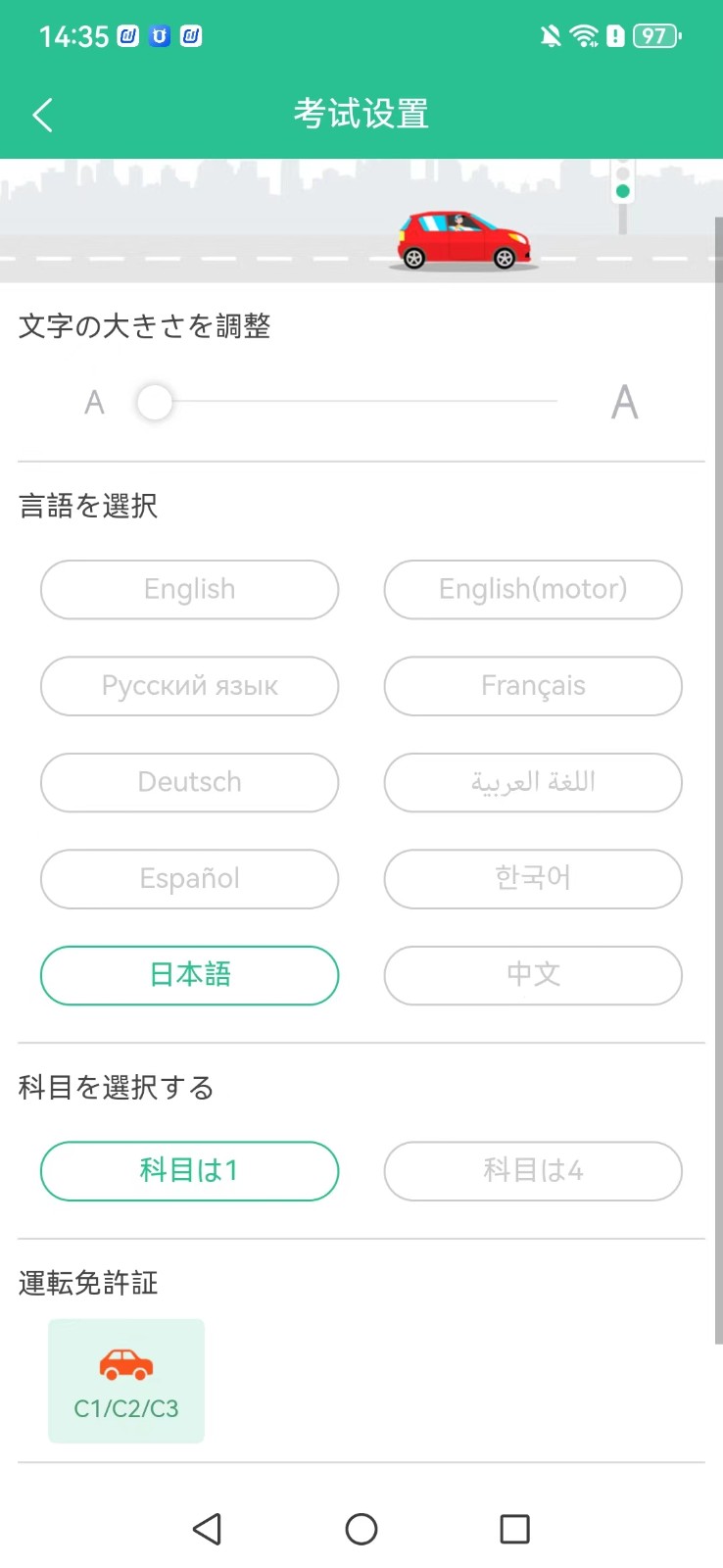Switch to 科目は4 subject

pyautogui.click(x=532, y=1171)
